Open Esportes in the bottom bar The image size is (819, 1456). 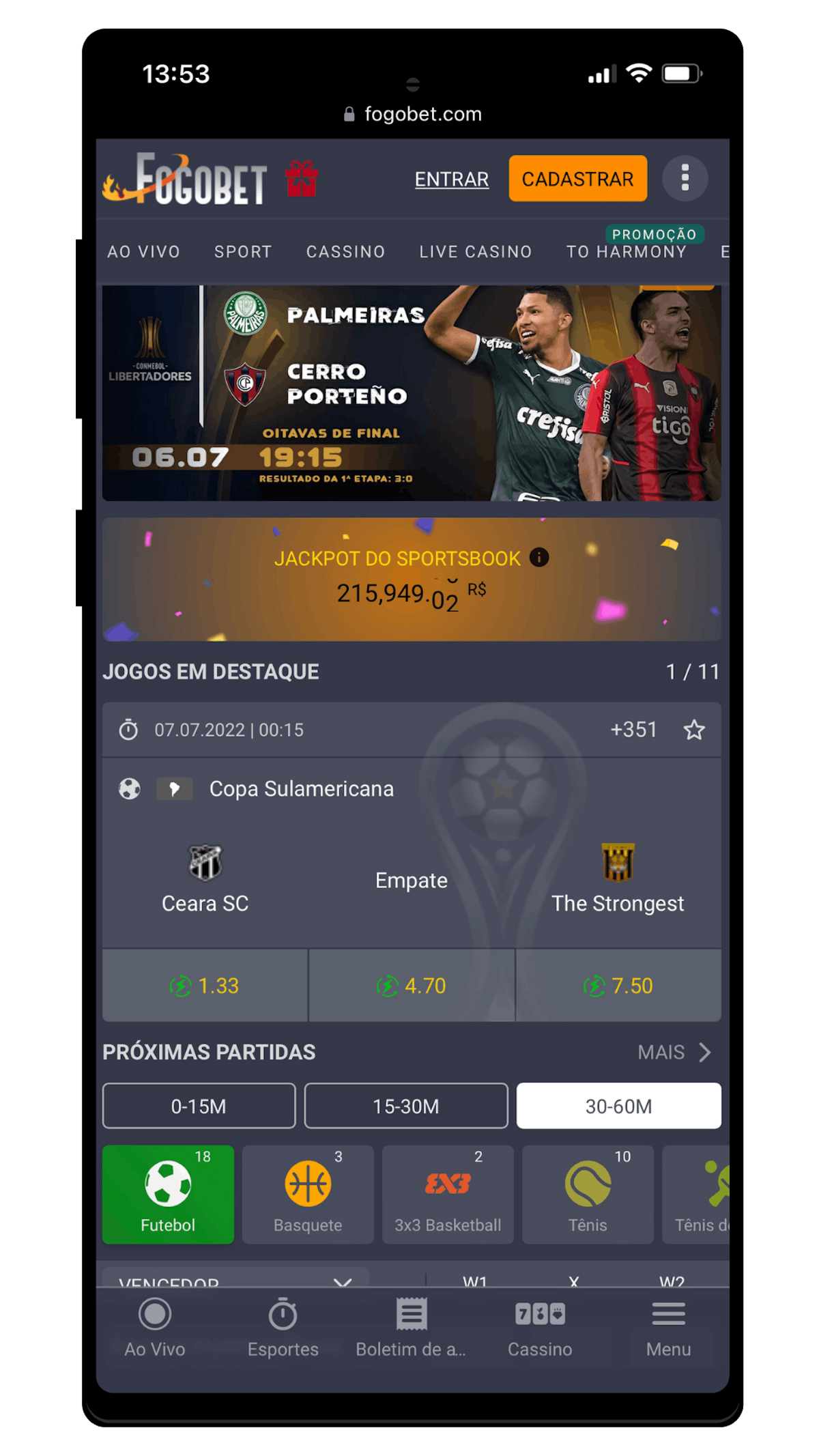click(x=283, y=1328)
